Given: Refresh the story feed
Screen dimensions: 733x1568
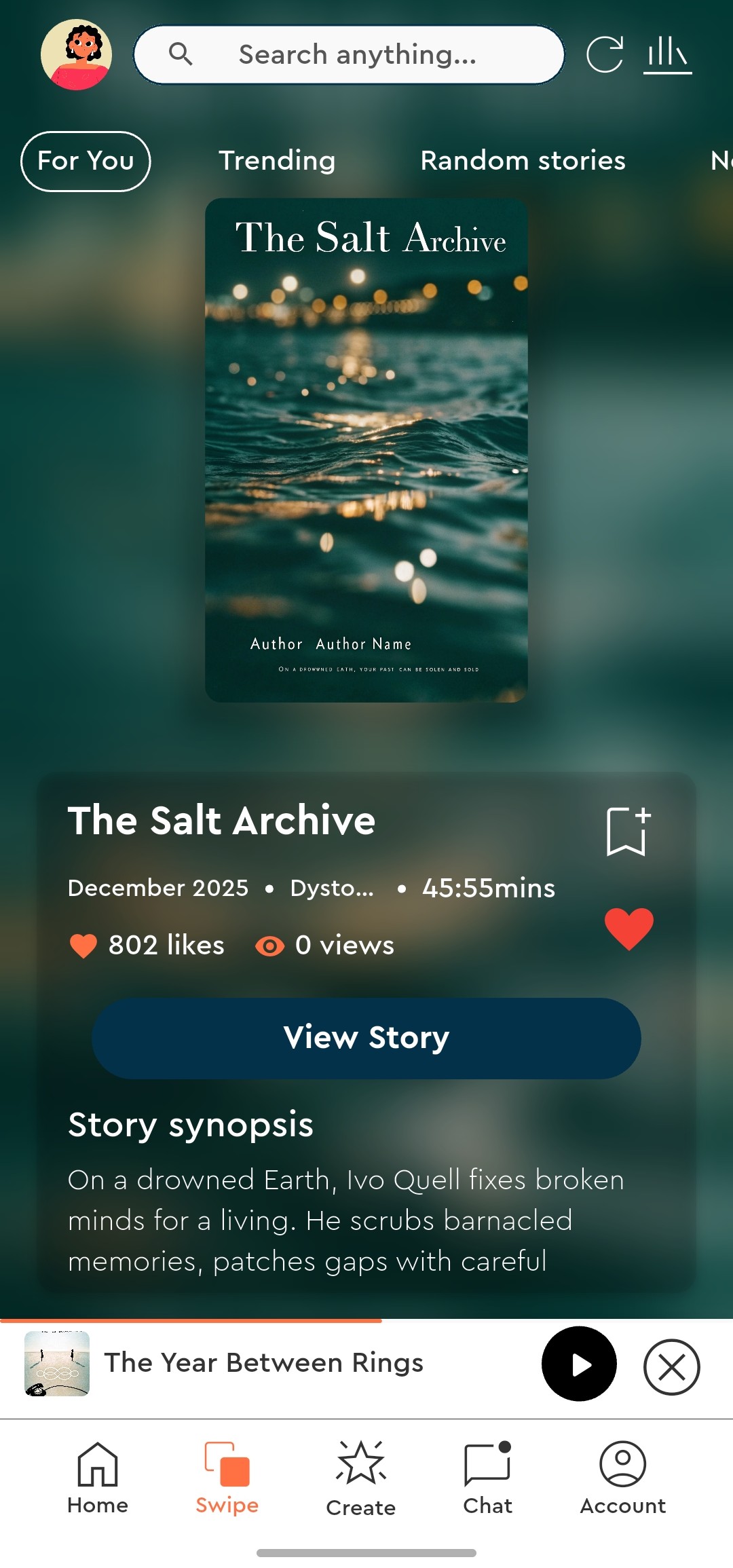Looking at the screenshot, I should tap(604, 54).
